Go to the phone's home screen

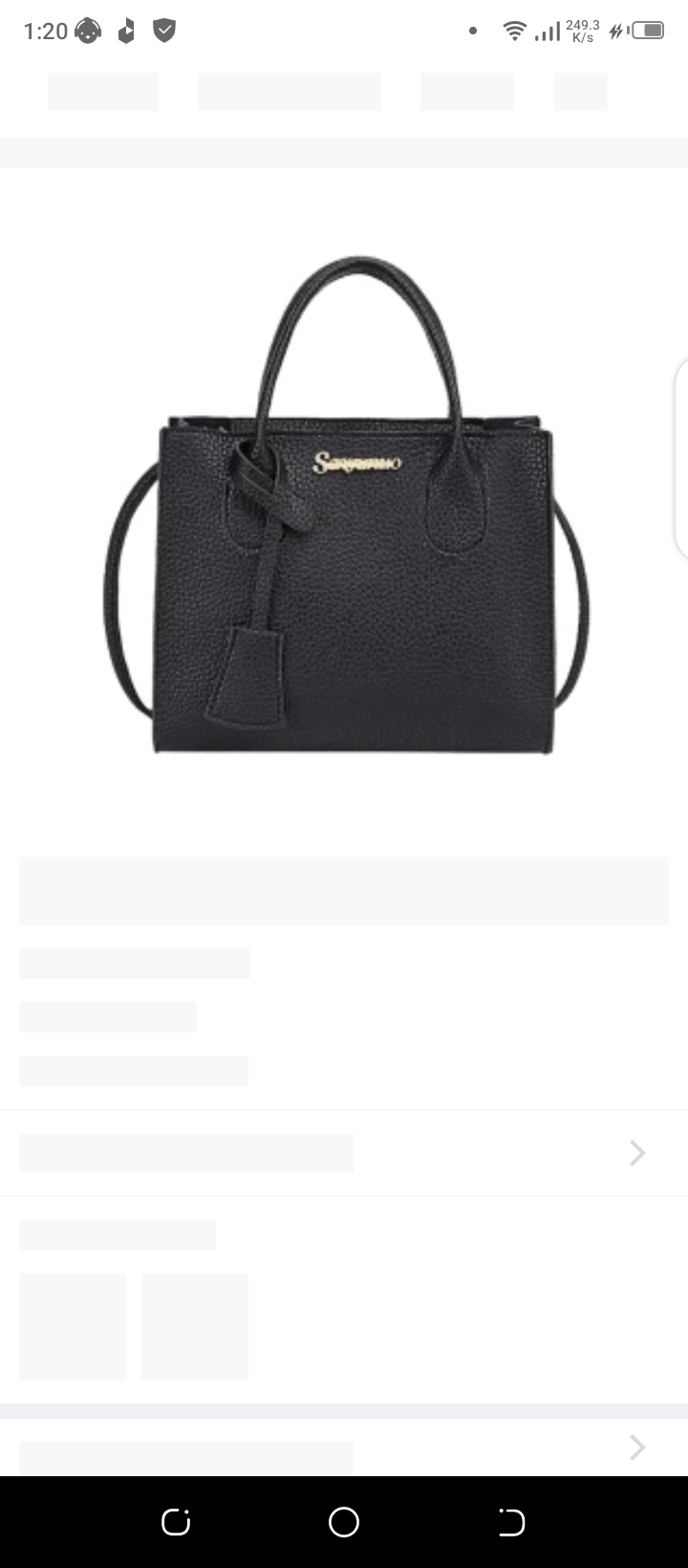[x=344, y=1521]
